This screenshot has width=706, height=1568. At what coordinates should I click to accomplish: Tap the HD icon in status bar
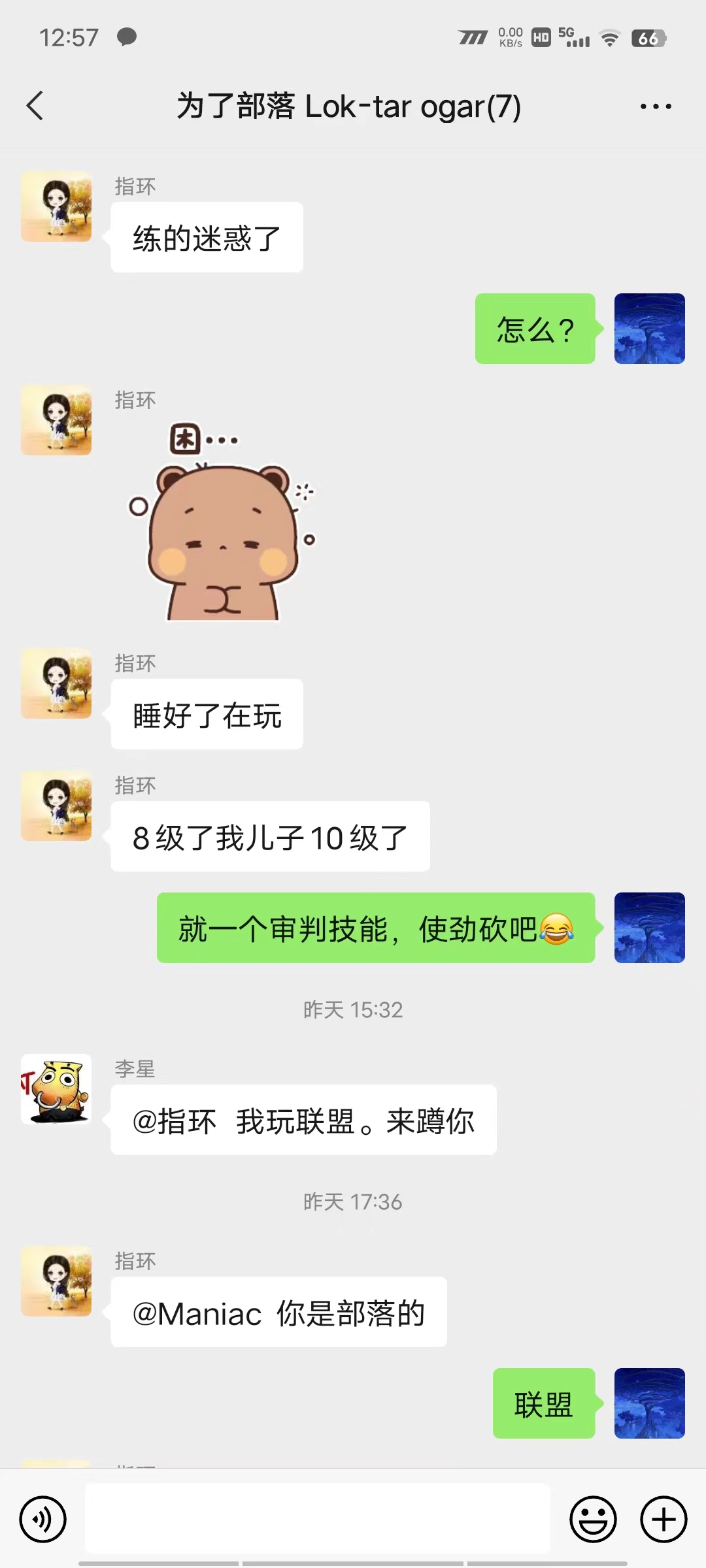[x=540, y=39]
